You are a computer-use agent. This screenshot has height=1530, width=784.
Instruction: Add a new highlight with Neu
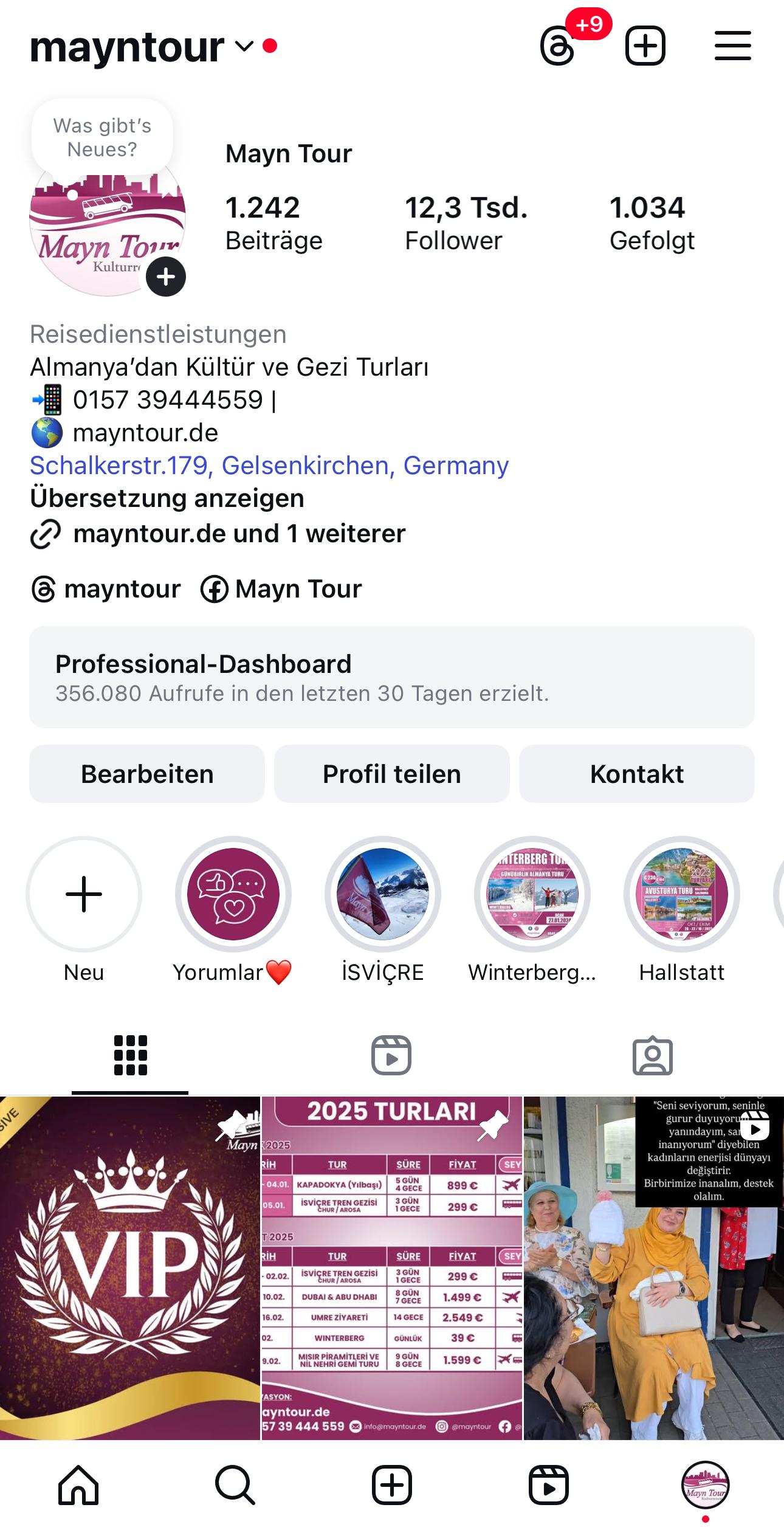point(84,894)
